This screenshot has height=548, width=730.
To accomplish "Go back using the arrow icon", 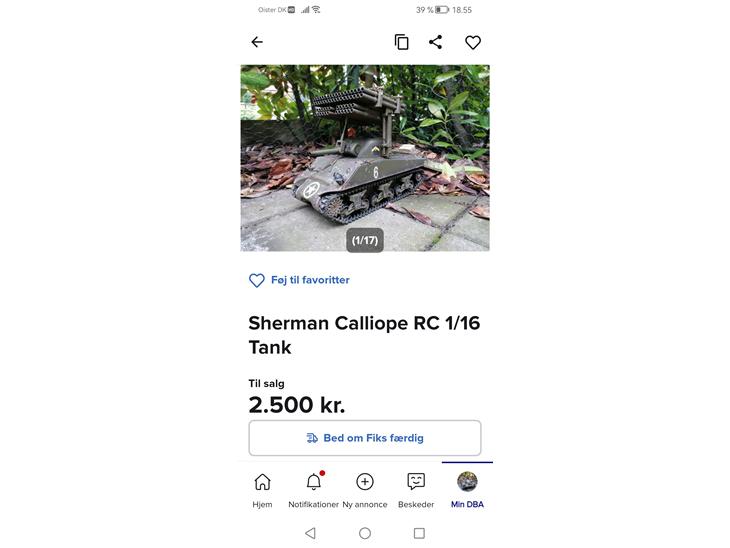I will [257, 42].
